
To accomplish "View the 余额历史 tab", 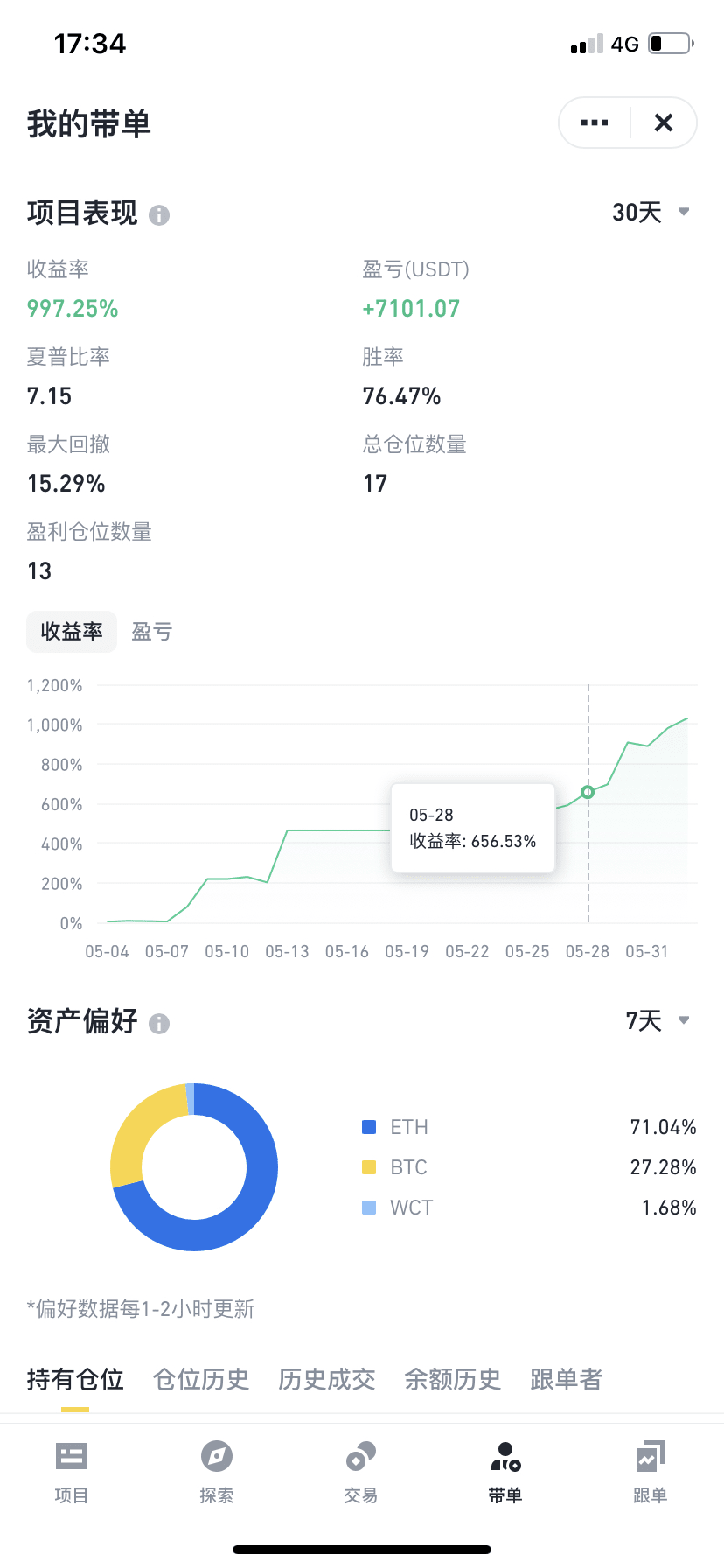I will [x=453, y=1380].
